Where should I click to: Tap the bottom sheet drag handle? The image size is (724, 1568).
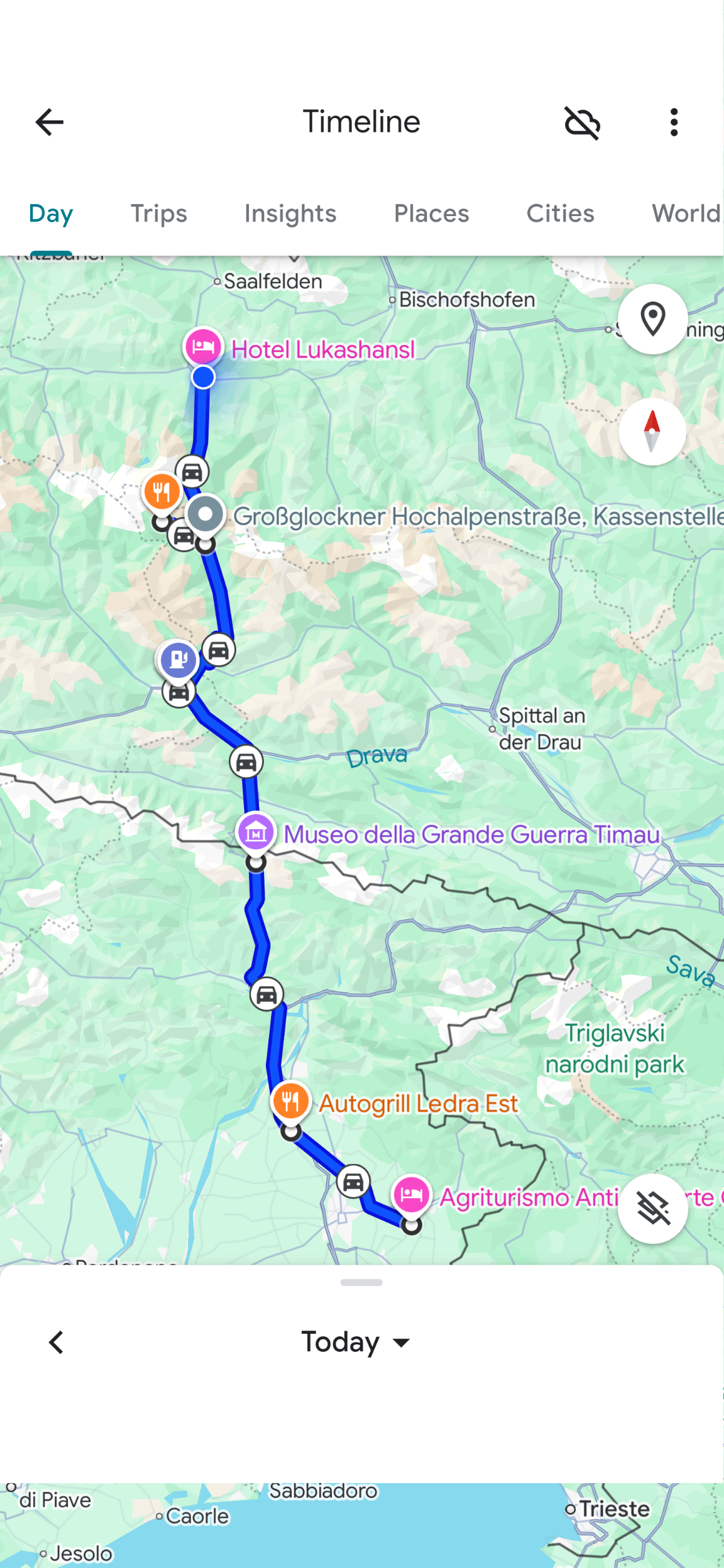[x=361, y=1282]
